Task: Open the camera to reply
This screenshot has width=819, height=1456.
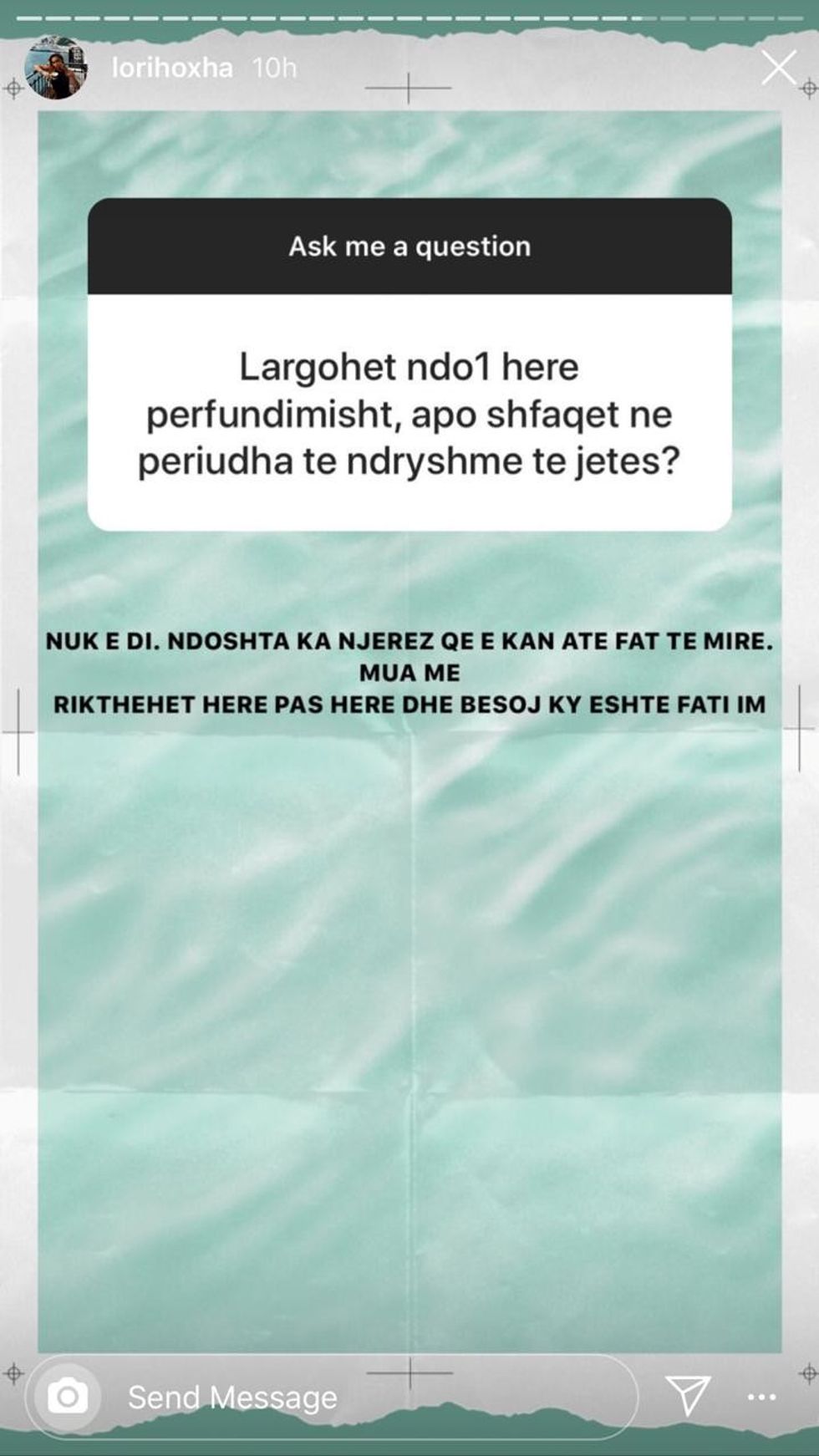Action: (x=68, y=1396)
